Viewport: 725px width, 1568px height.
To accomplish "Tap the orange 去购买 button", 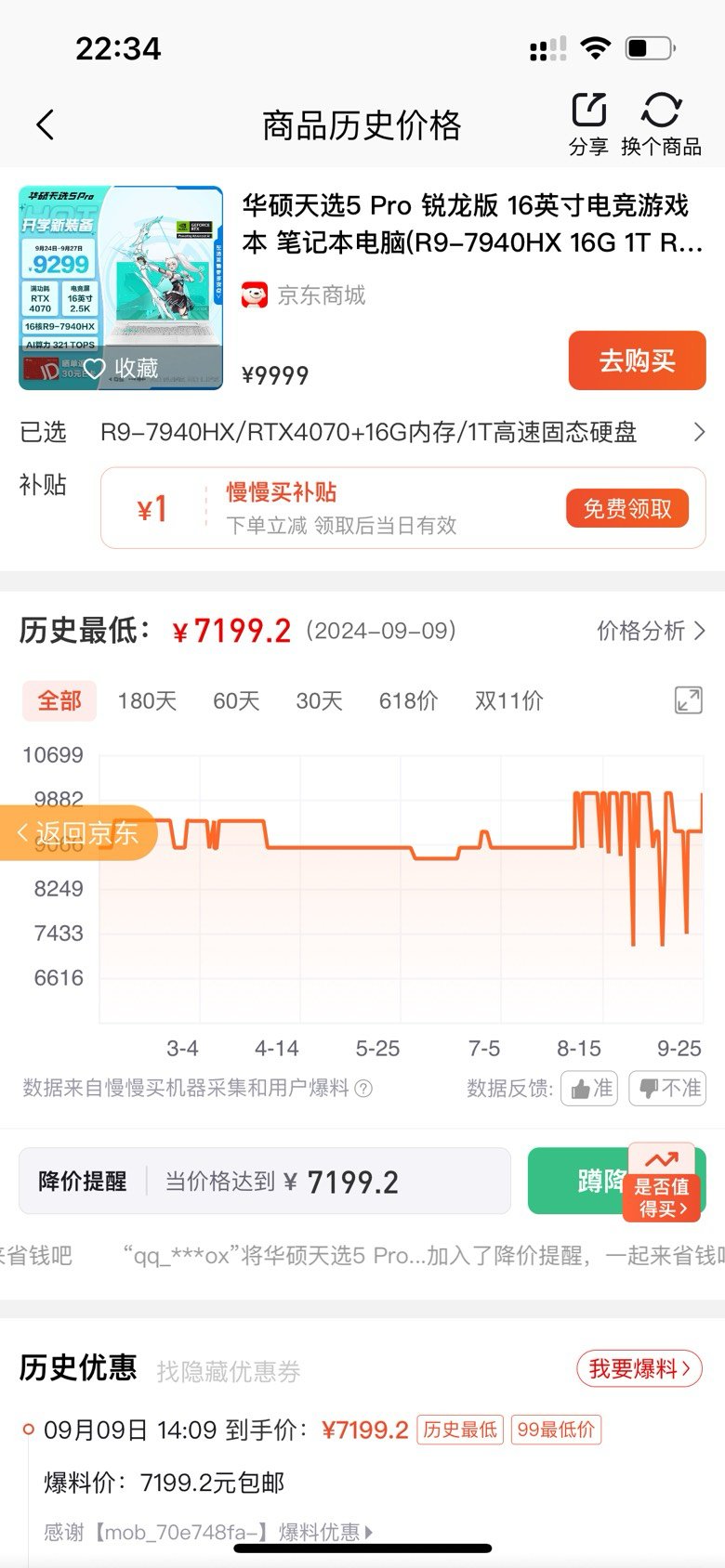I will 637,360.
